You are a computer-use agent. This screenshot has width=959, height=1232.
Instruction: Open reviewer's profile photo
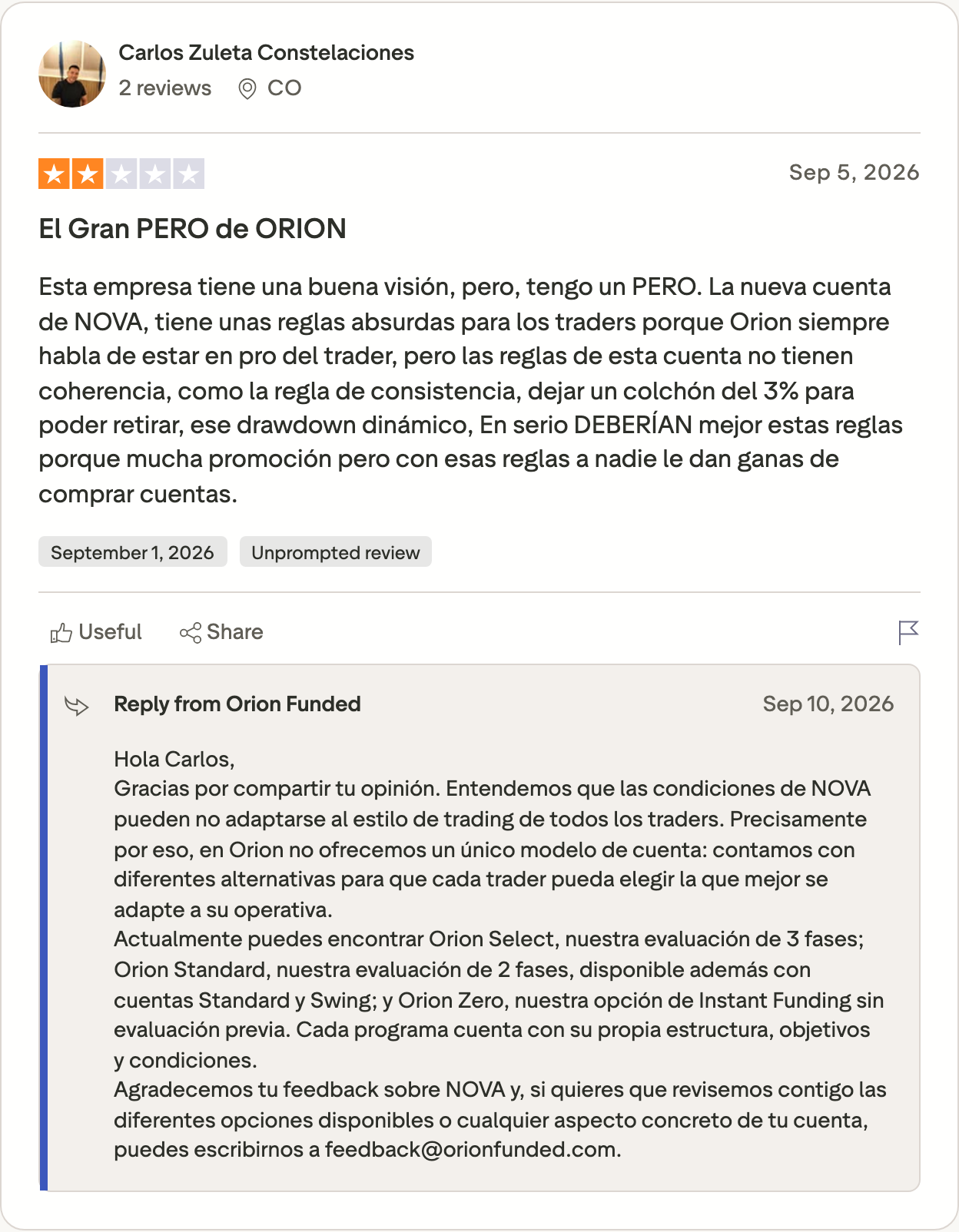(72, 74)
